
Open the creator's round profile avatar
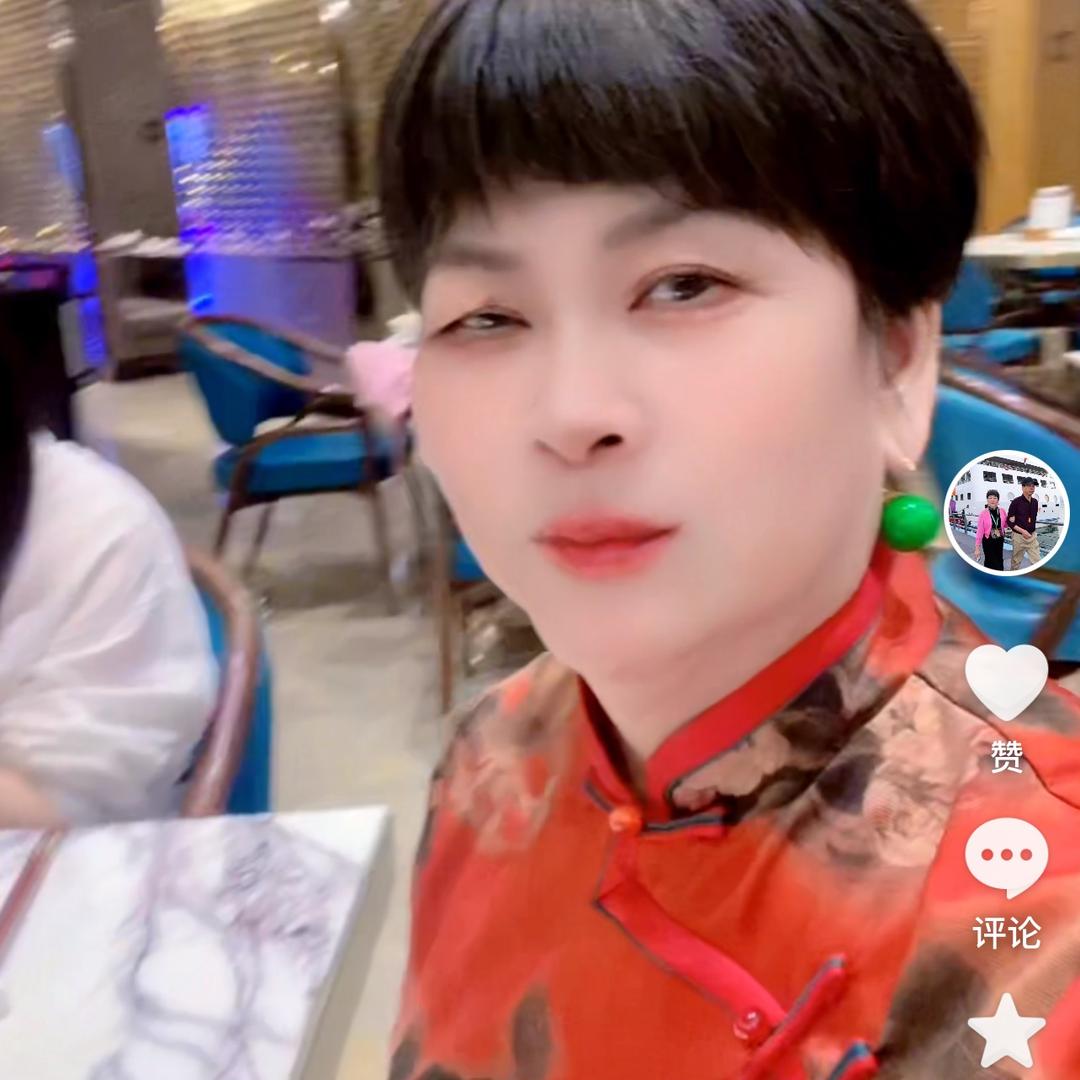pos(1007,513)
